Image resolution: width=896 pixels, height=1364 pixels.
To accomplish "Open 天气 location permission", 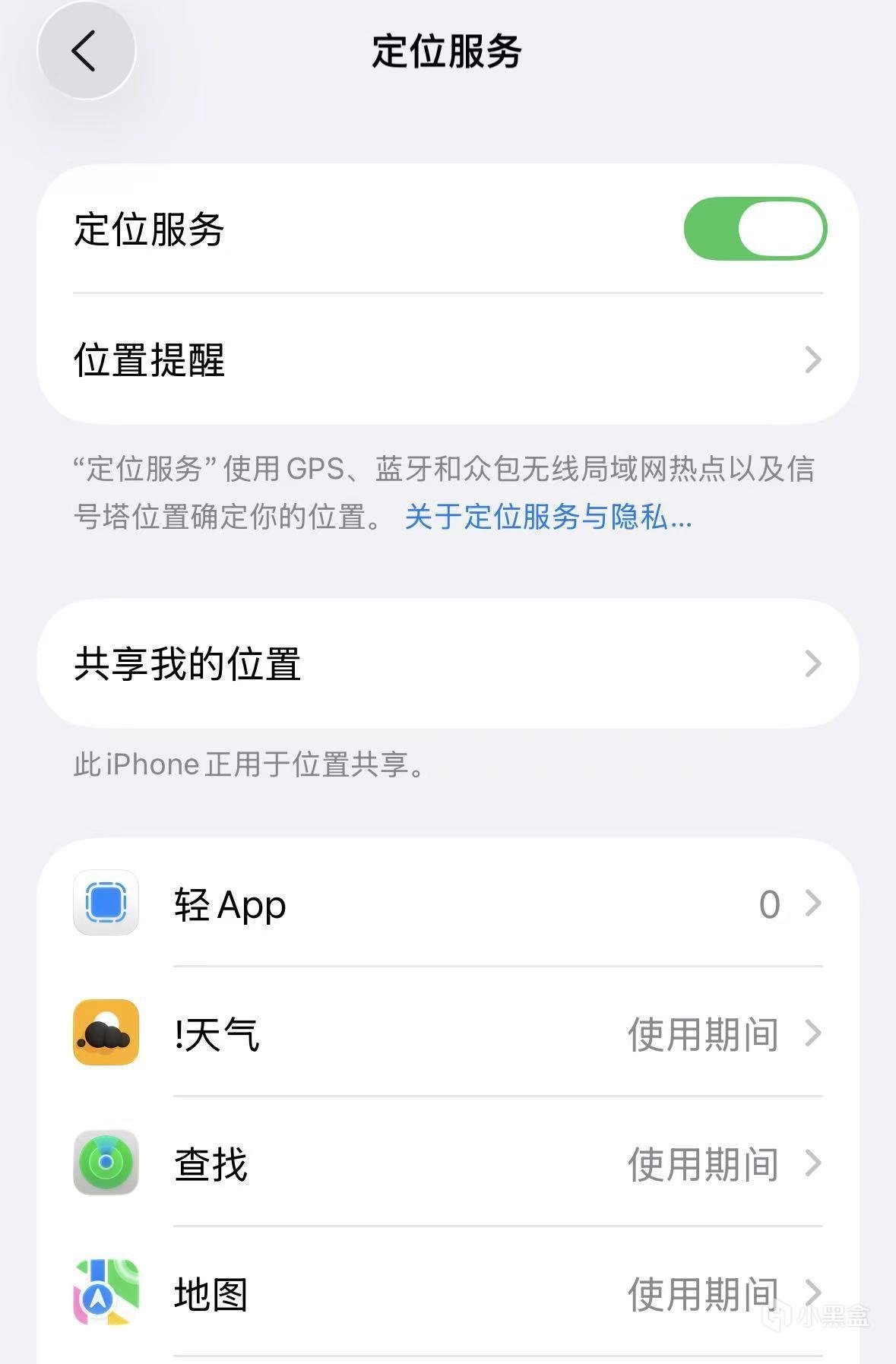I will click(x=448, y=1033).
